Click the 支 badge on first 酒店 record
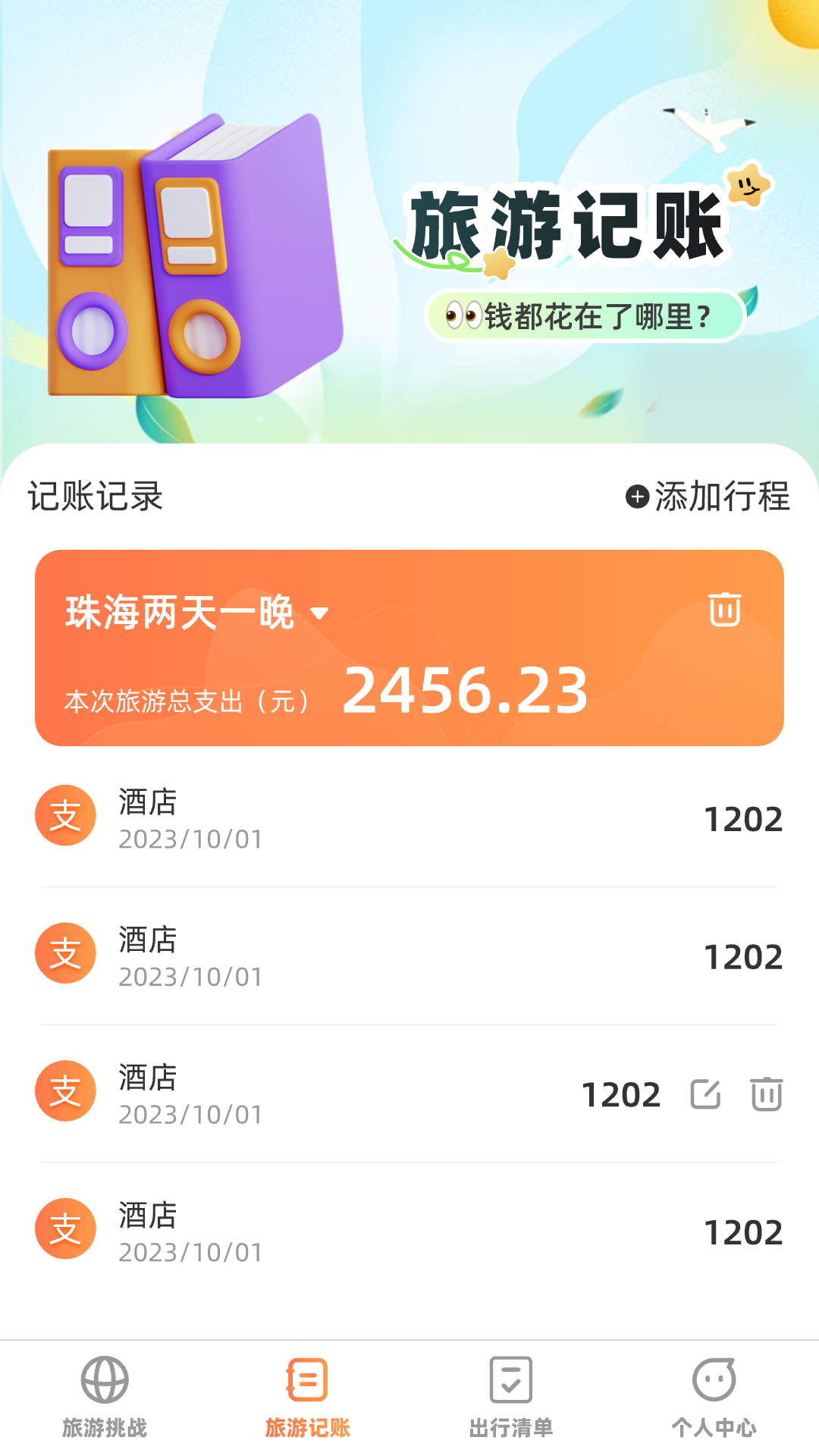This screenshot has width=819, height=1456. tap(65, 815)
